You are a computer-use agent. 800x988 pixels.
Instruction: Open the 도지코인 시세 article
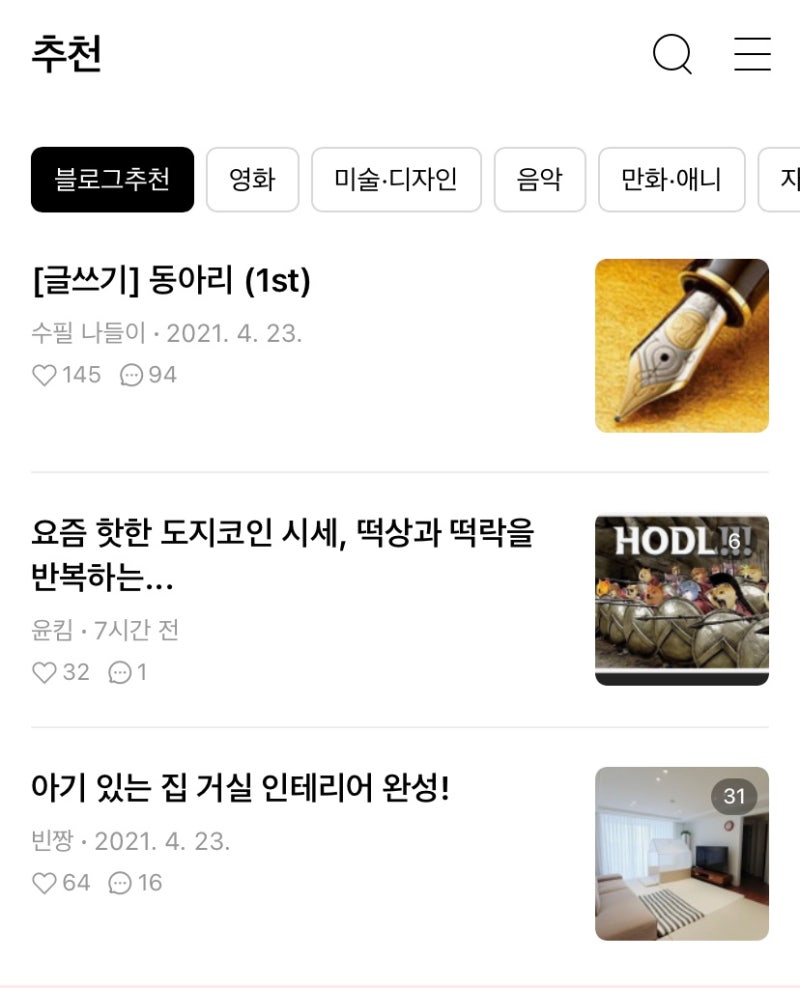pyautogui.click(x=280, y=560)
